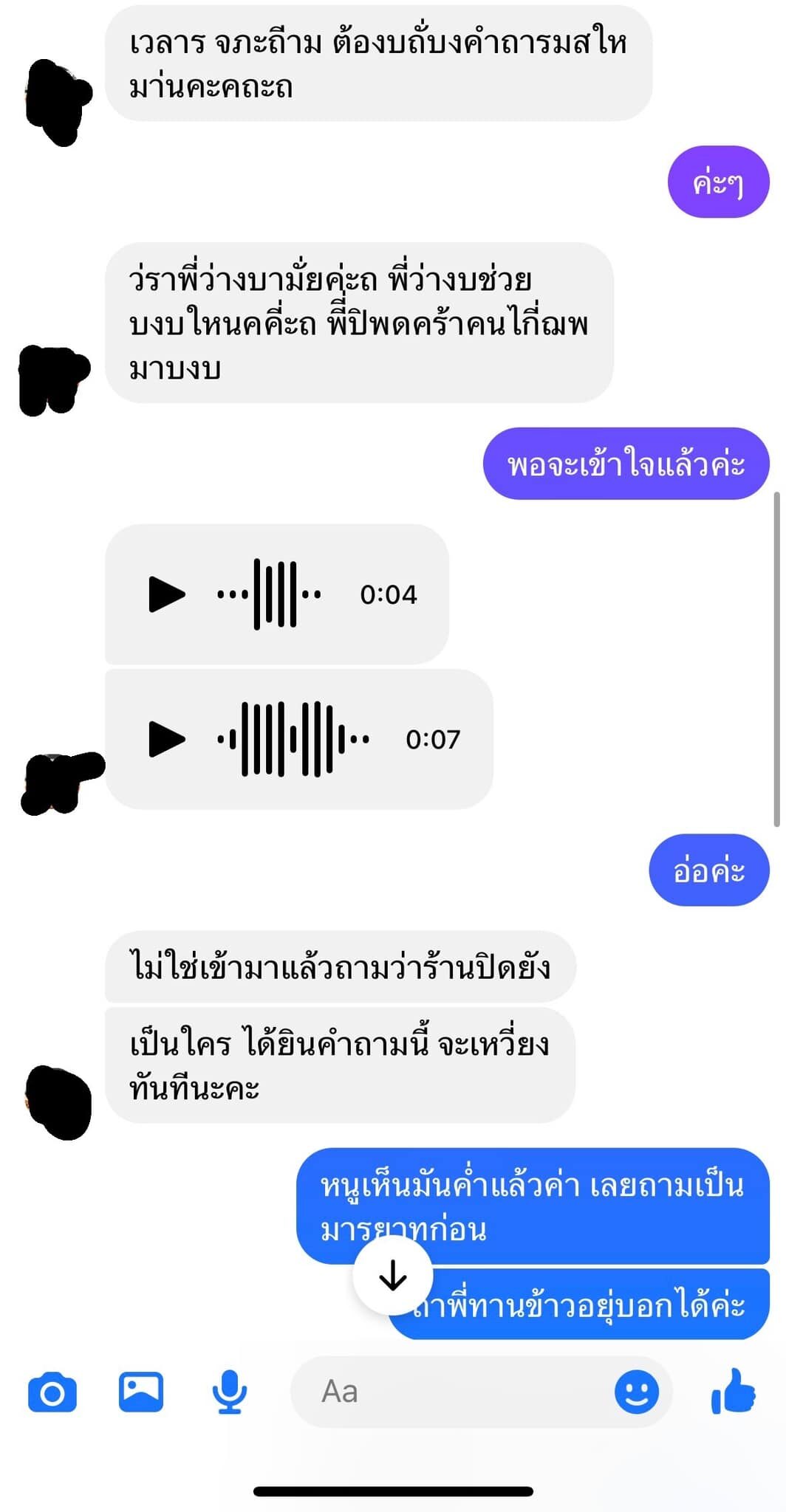Open the emoji picker
786x1512 pixels.
point(636,1392)
